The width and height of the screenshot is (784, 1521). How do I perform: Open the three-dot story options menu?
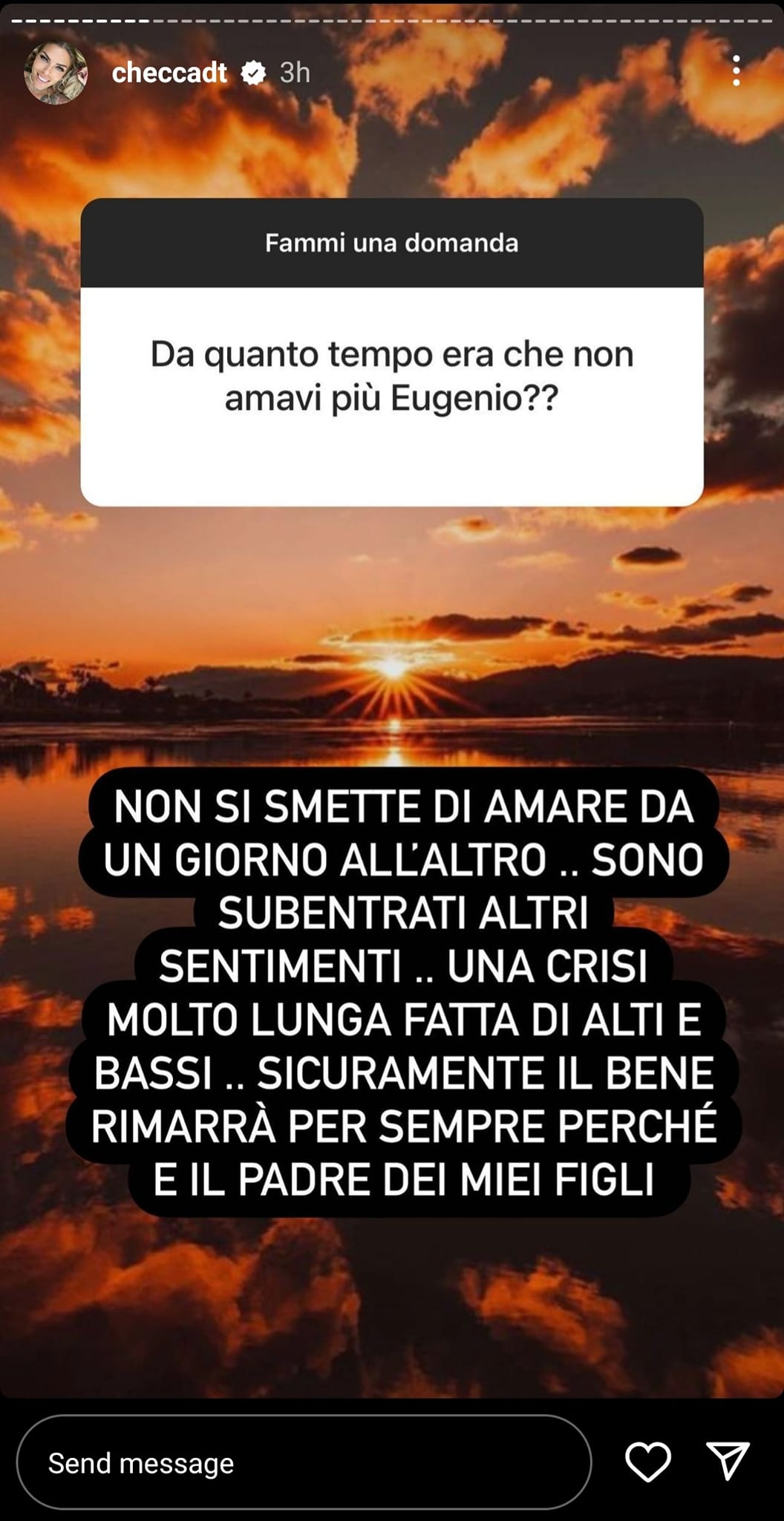coord(736,71)
